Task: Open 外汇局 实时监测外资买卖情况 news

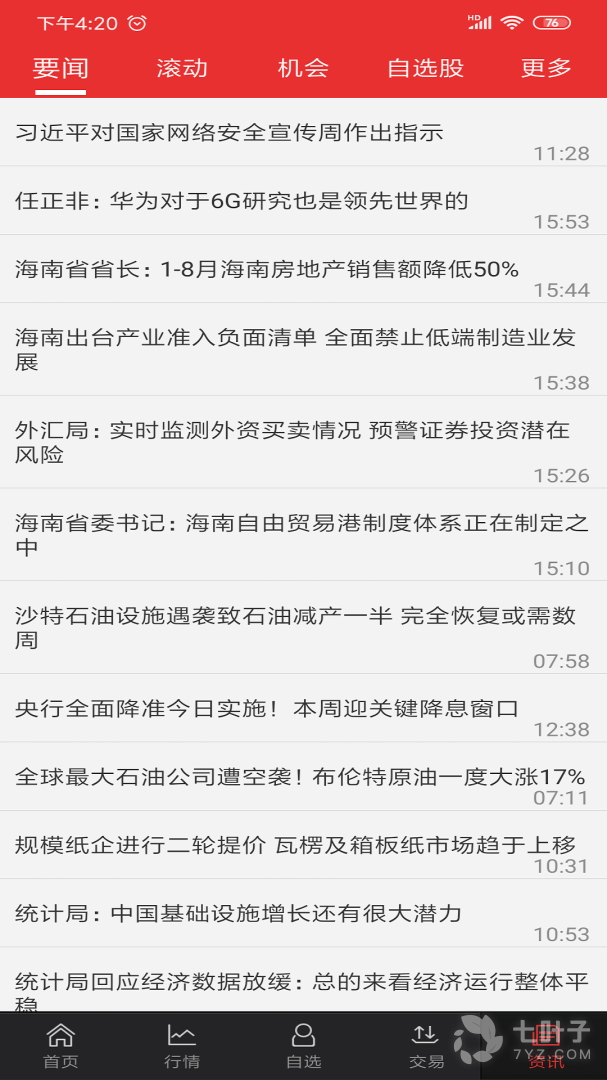Action: [x=292, y=442]
